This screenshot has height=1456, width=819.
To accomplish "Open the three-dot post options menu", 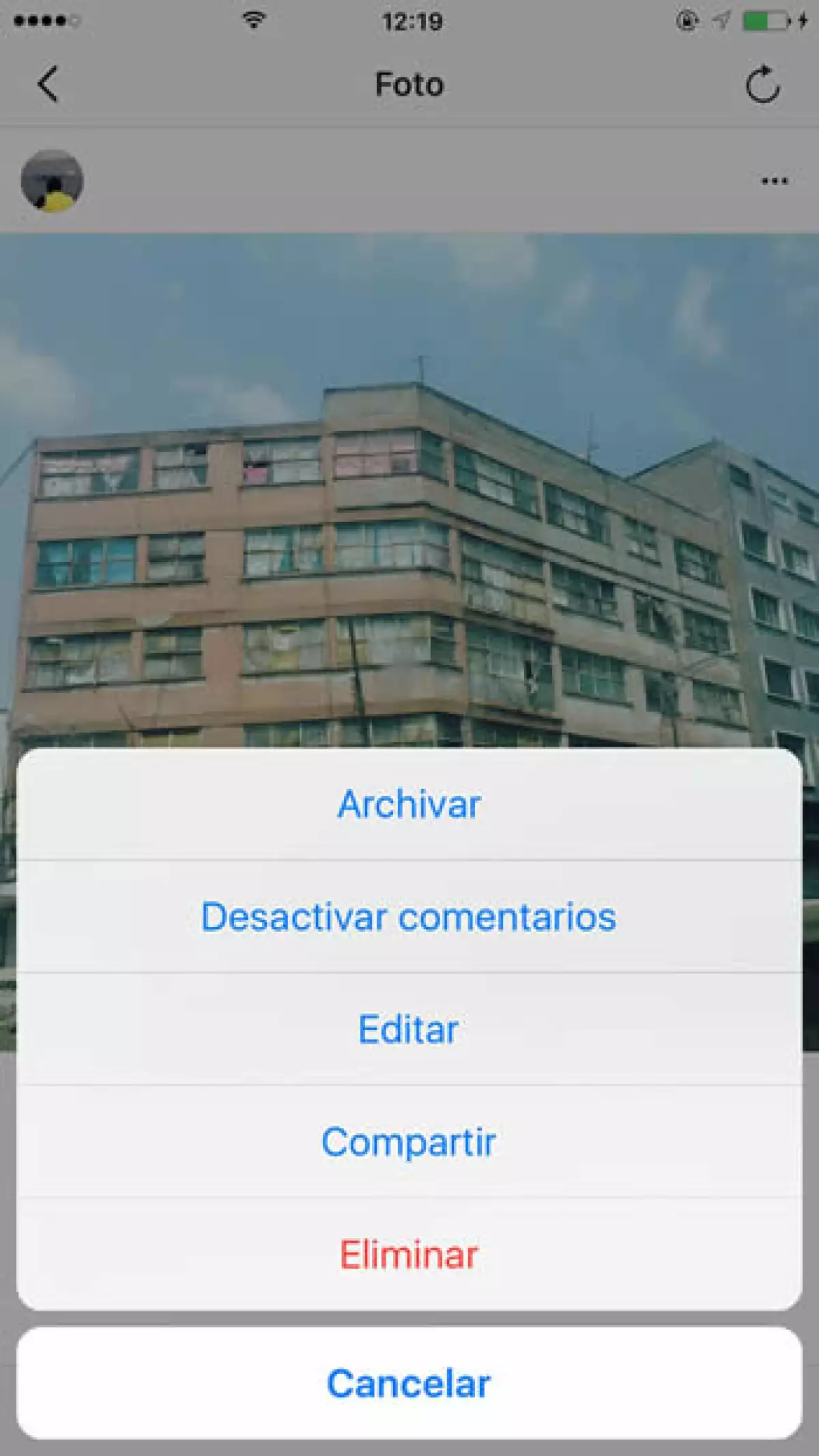I will tap(775, 181).
